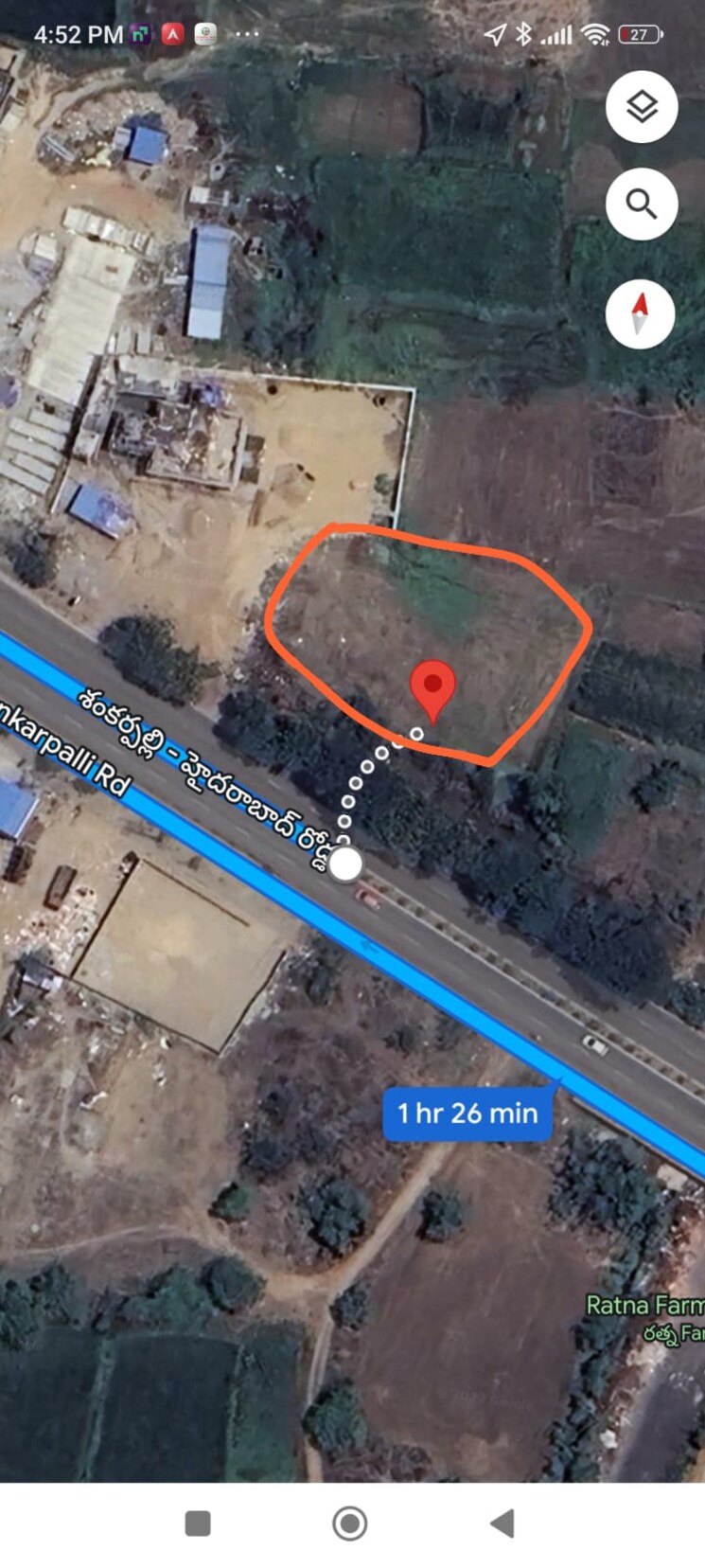Go to the home screen
This screenshot has height=1568, width=705.
coord(349,1523)
